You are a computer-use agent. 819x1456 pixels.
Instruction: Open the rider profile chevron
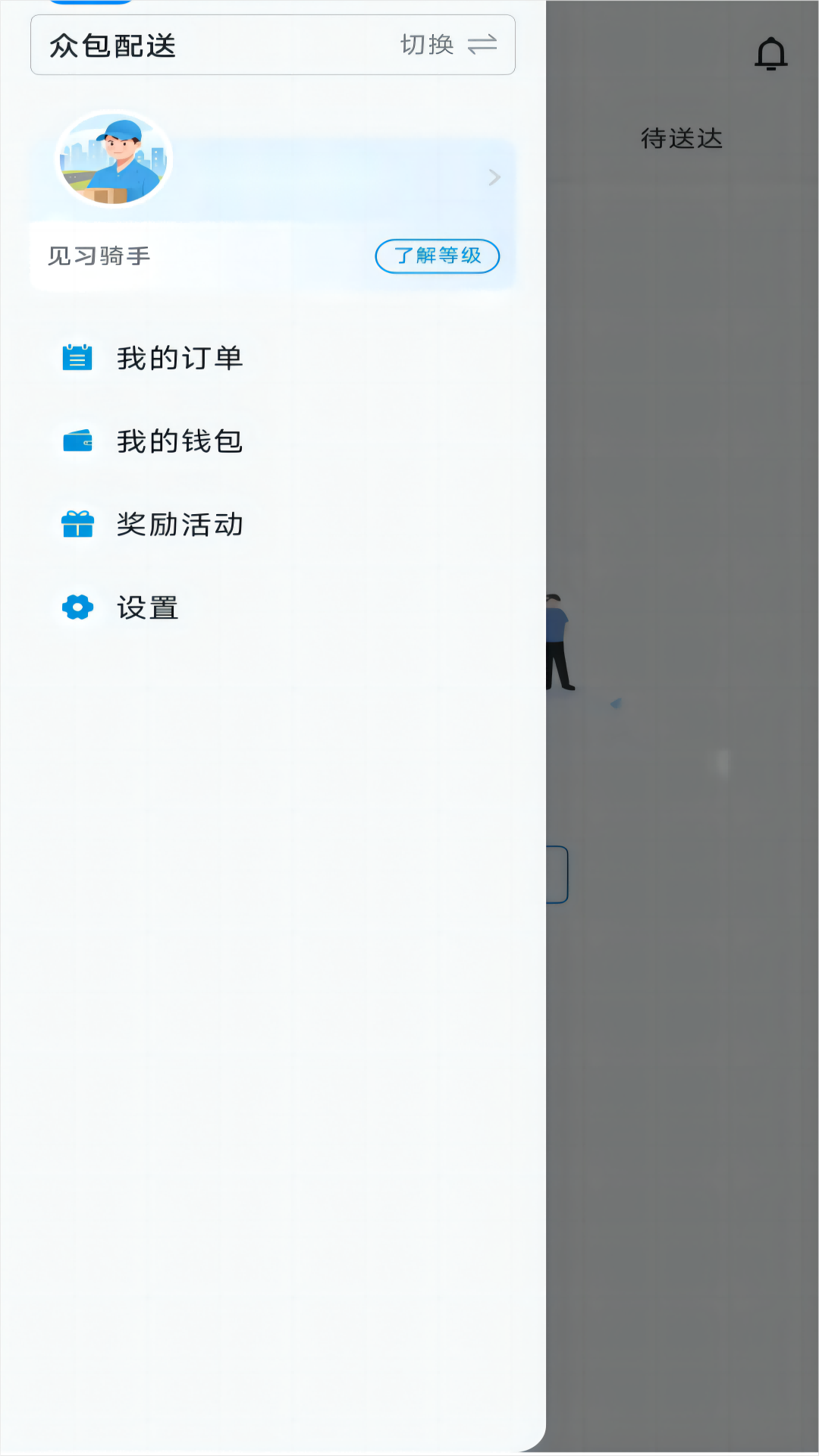click(494, 177)
